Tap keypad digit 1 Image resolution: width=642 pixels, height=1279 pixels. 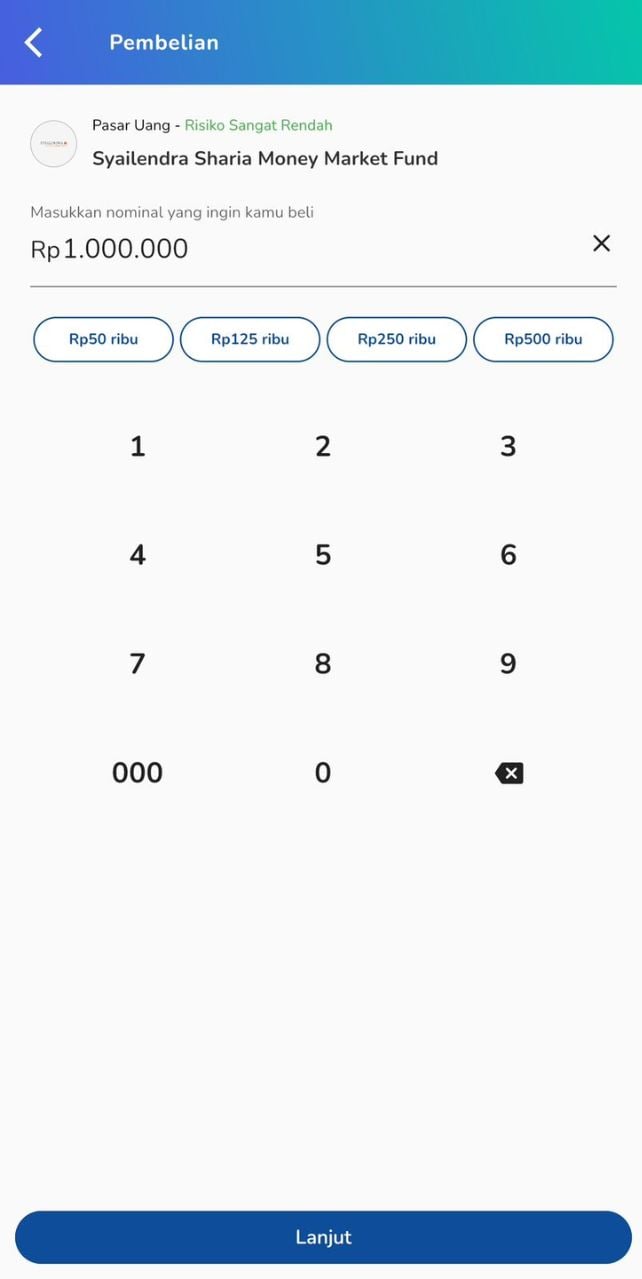coord(138,446)
